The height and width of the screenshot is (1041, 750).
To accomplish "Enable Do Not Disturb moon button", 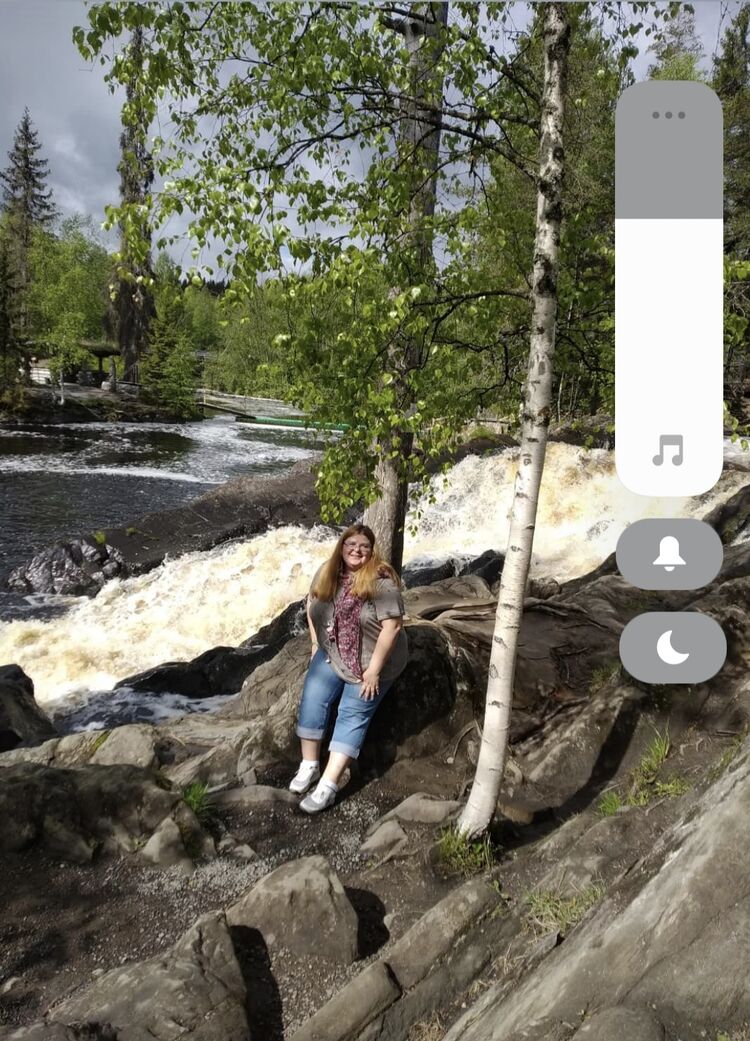I will pyautogui.click(x=672, y=648).
